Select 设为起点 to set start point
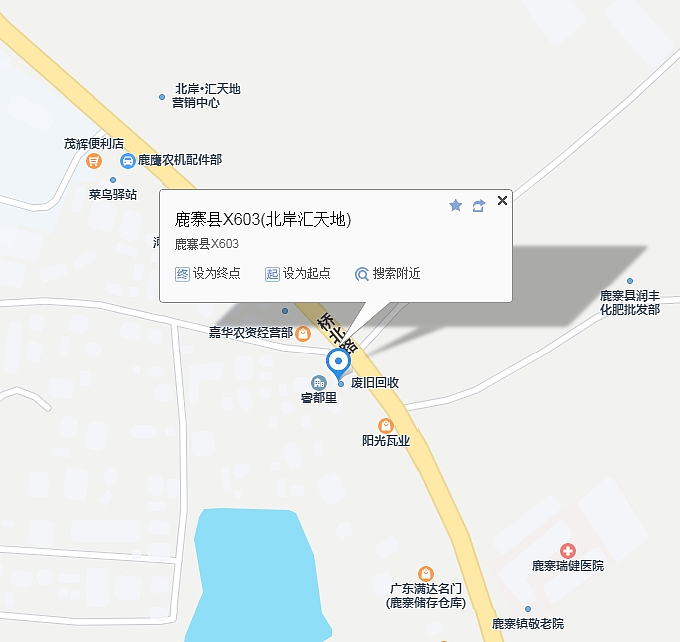This screenshot has height=642, width=680. [298, 274]
